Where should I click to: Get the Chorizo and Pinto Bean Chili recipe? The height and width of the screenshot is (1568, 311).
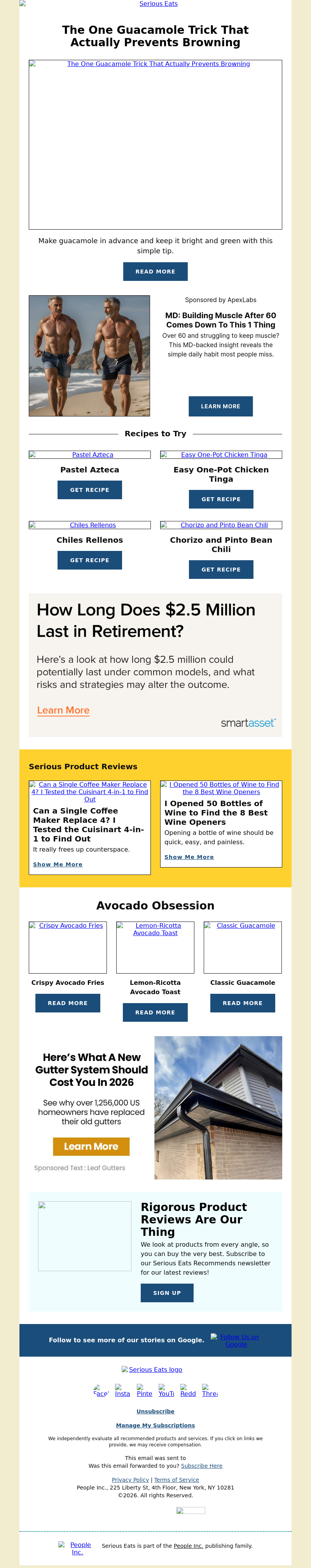[x=221, y=569]
